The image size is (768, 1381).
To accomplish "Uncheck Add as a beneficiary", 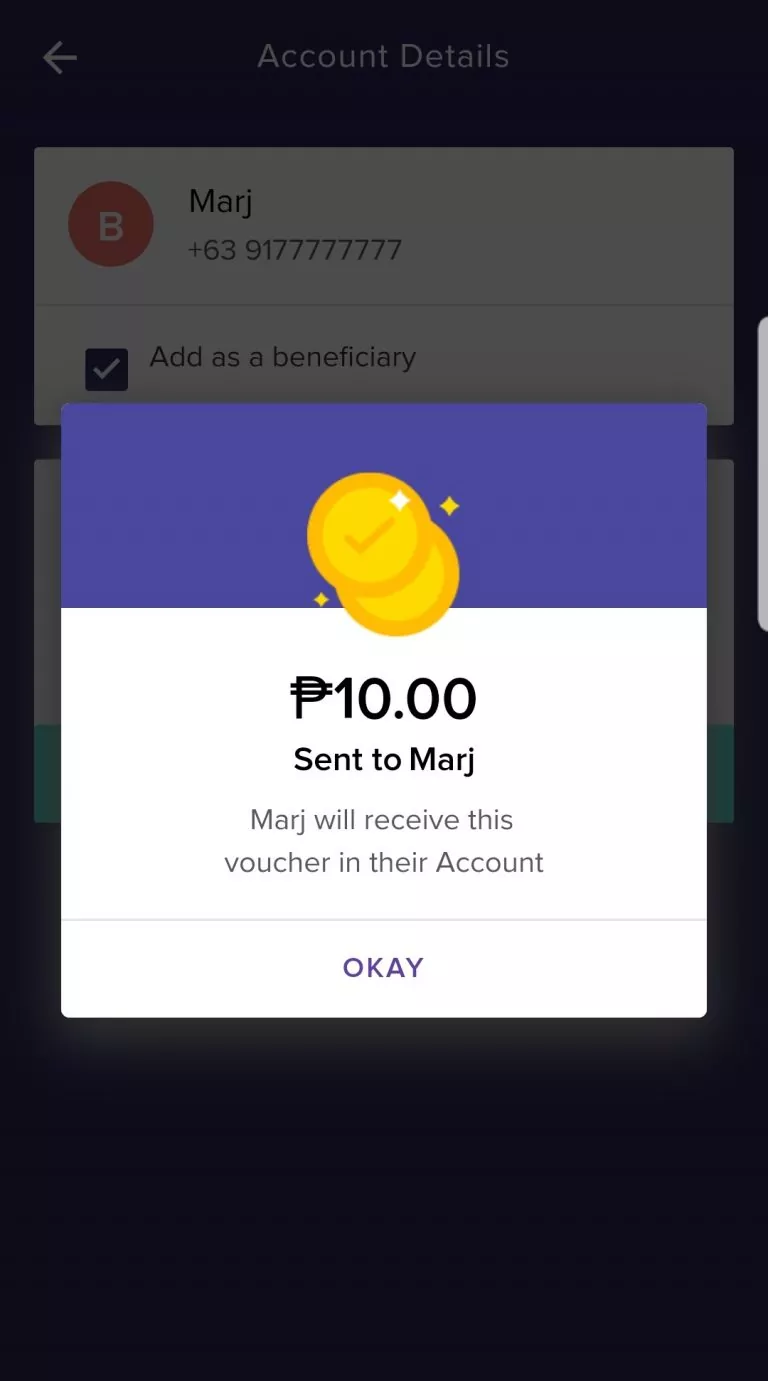I will click(106, 369).
